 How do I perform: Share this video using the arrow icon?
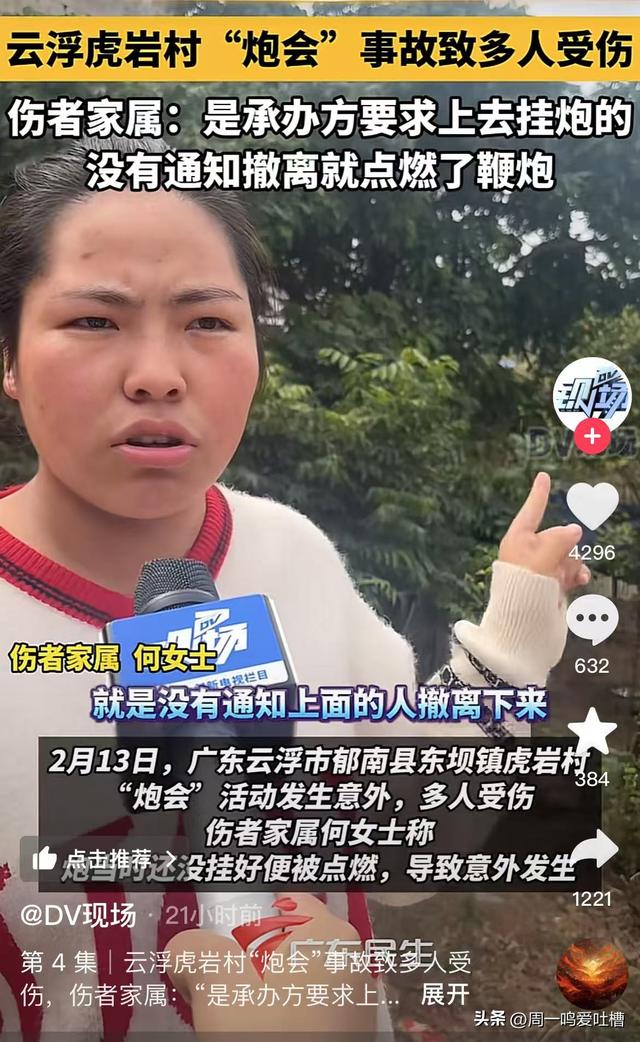(x=592, y=848)
